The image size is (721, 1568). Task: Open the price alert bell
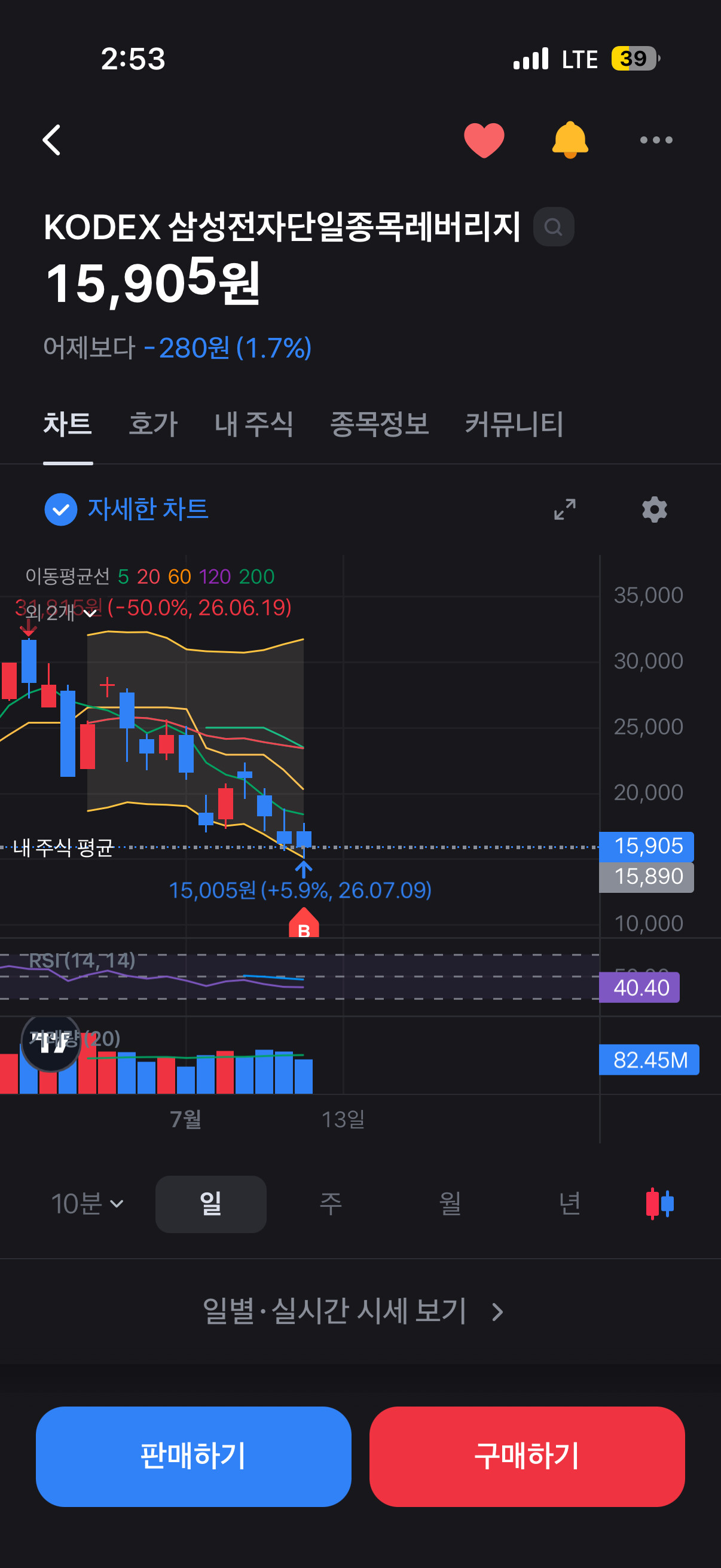[570, 140]
